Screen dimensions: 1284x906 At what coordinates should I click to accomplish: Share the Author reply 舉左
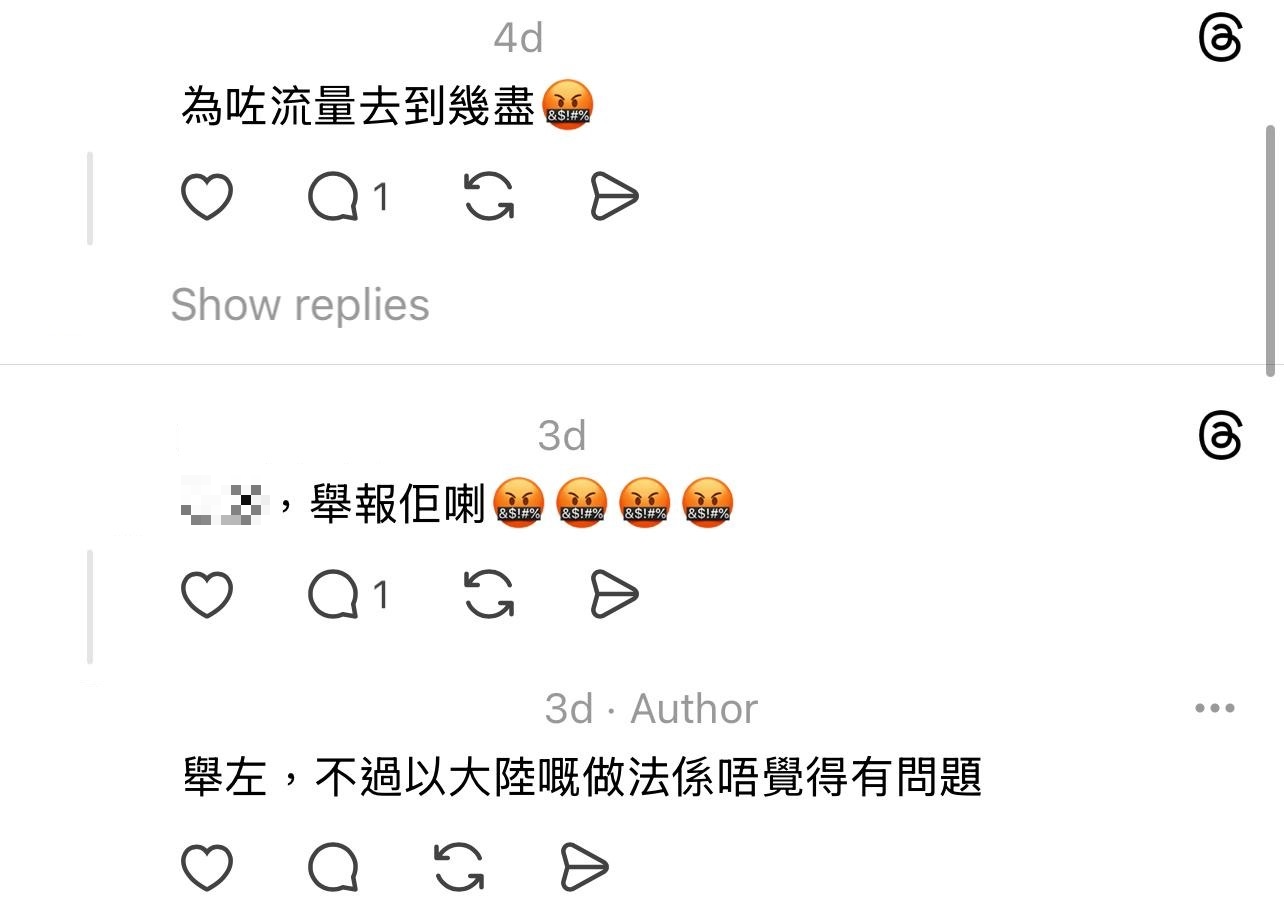click(585, 867)
